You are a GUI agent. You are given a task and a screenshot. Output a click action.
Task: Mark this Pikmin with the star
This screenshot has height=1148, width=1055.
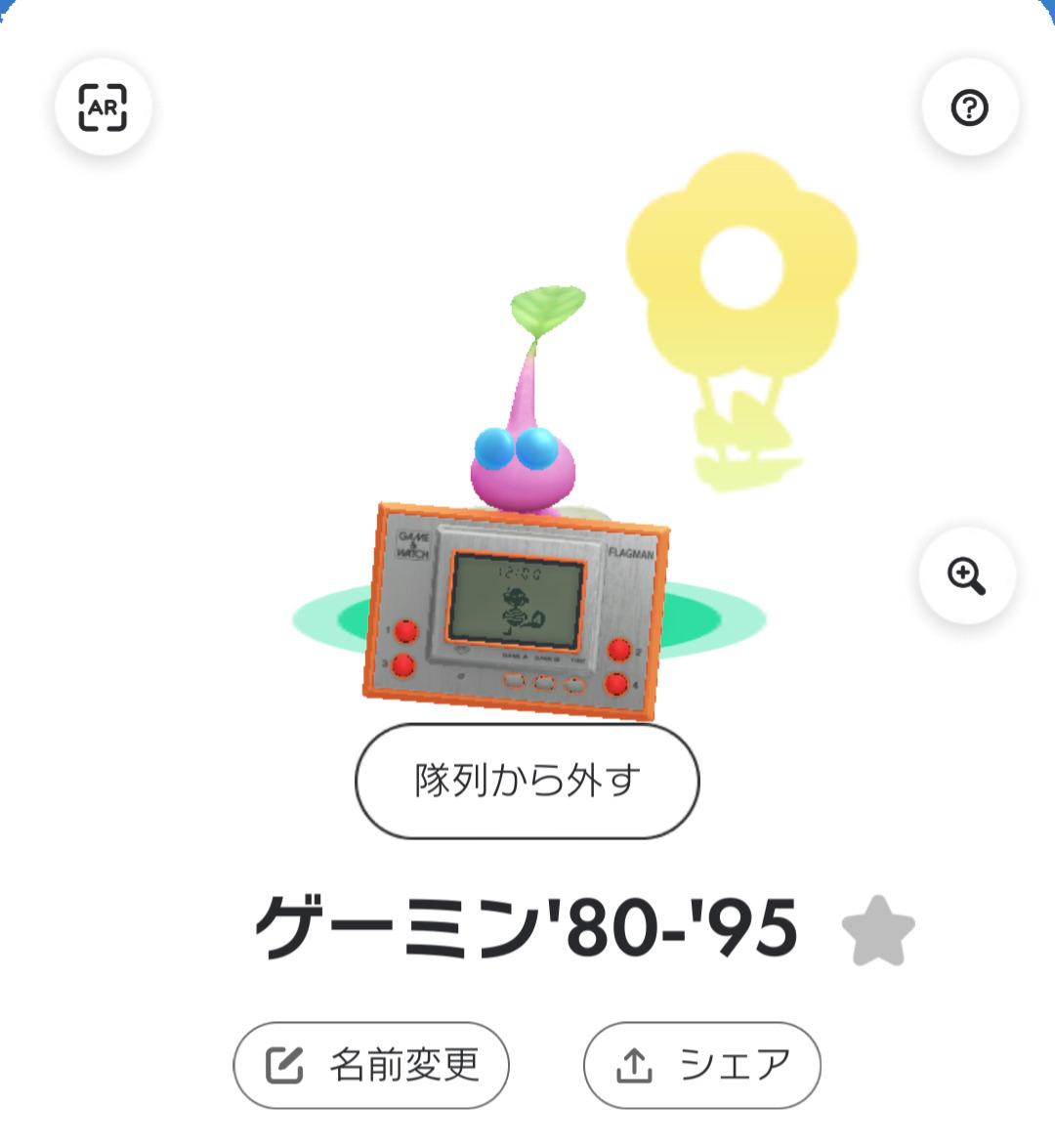(x=878, y=930)
